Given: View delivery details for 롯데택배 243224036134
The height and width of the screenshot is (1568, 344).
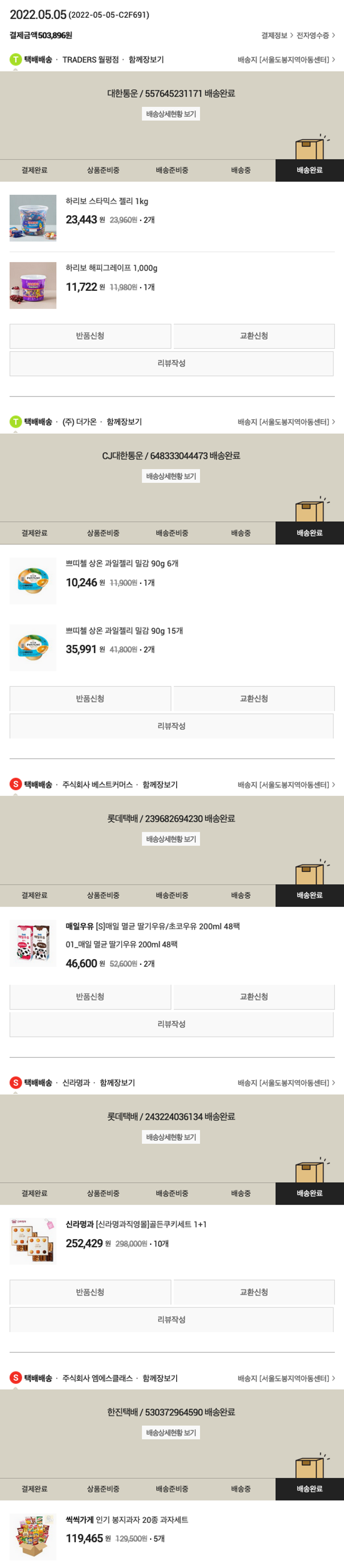Looking at the screenshot, I should click(172, 1136).
